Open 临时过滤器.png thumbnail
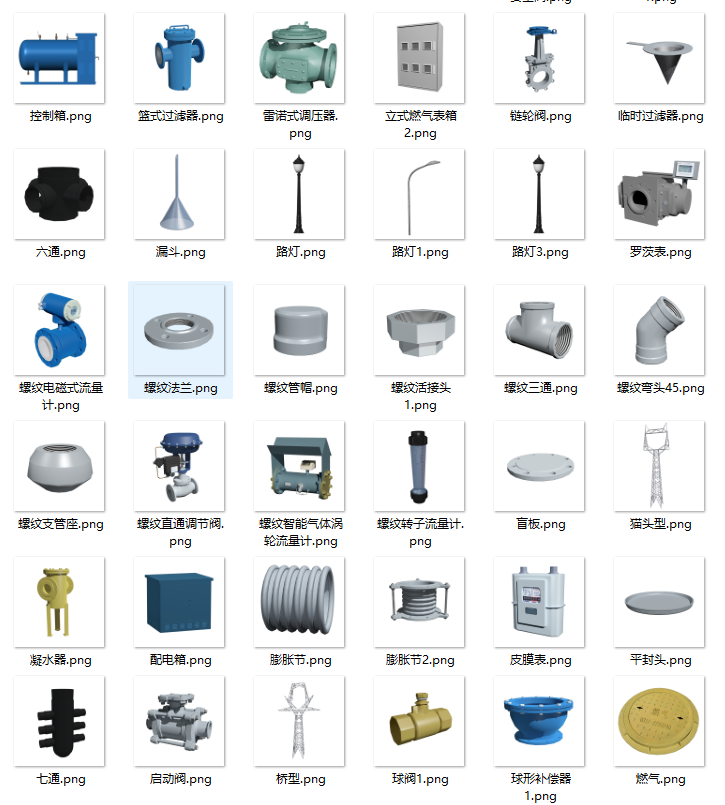This screenshot has width=725, height=805. click(660, 59)
